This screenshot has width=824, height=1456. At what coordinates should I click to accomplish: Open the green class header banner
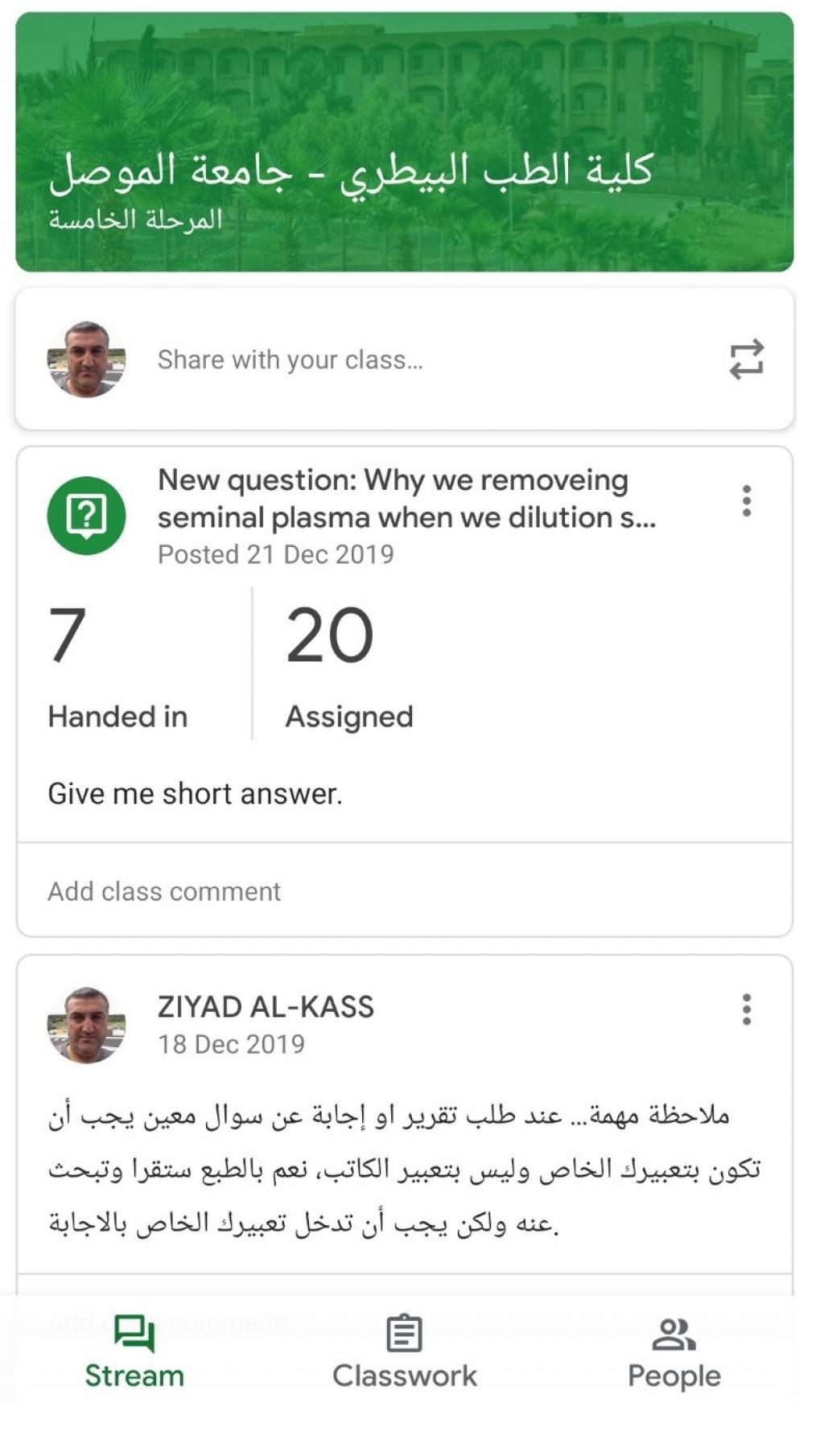coord(405,142)
